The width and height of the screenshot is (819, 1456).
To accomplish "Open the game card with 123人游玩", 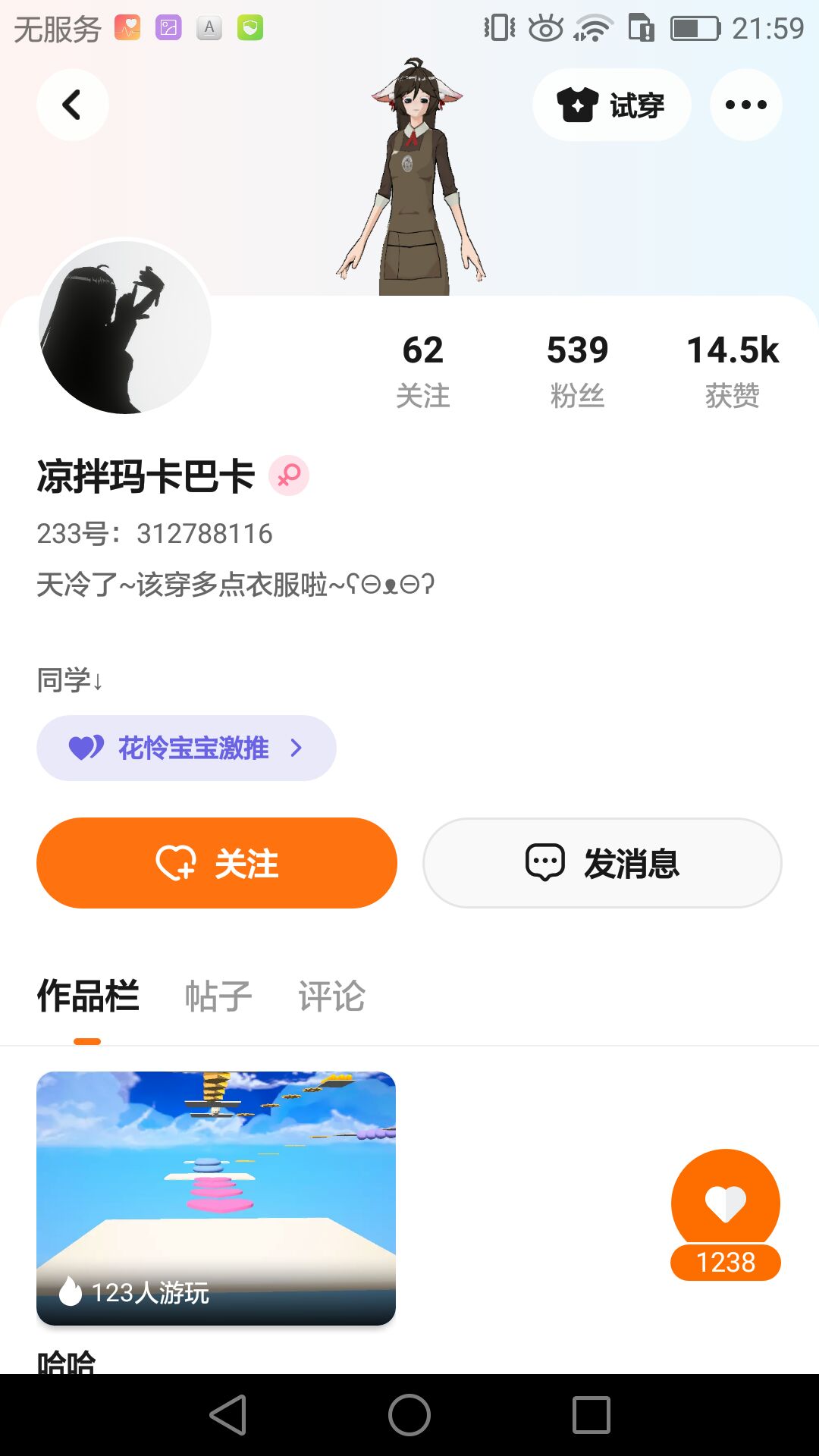I will click(216, 1198).
